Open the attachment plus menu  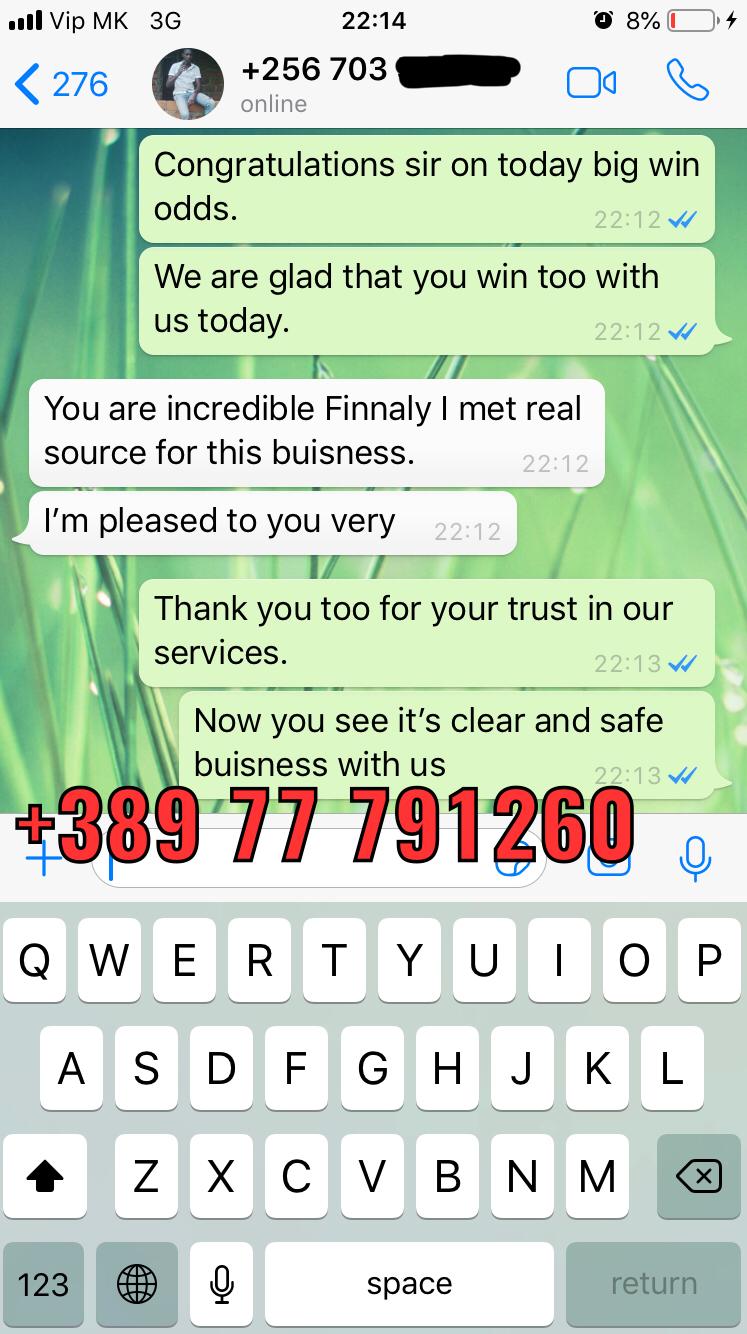tap(43, 858)
